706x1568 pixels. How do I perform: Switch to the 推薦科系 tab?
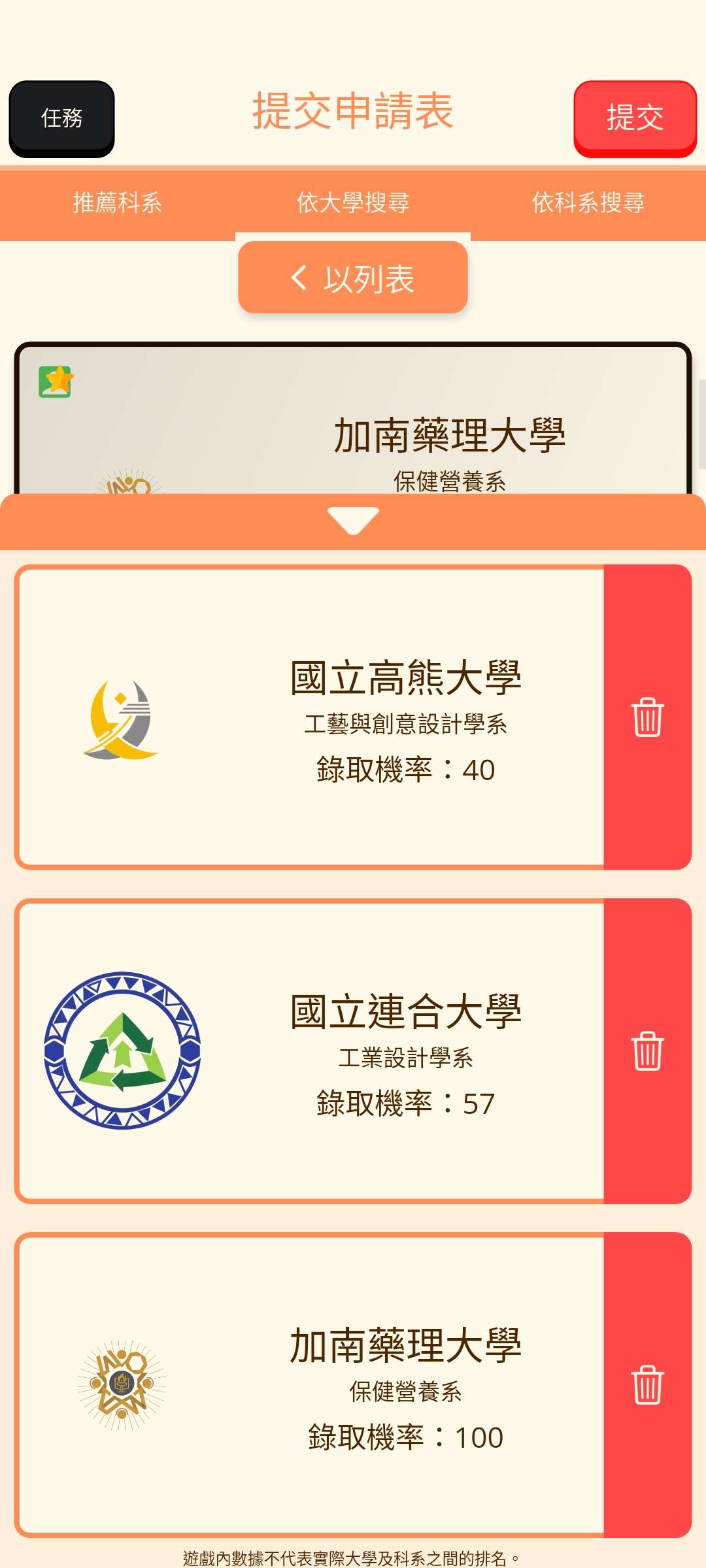[118, 203]
